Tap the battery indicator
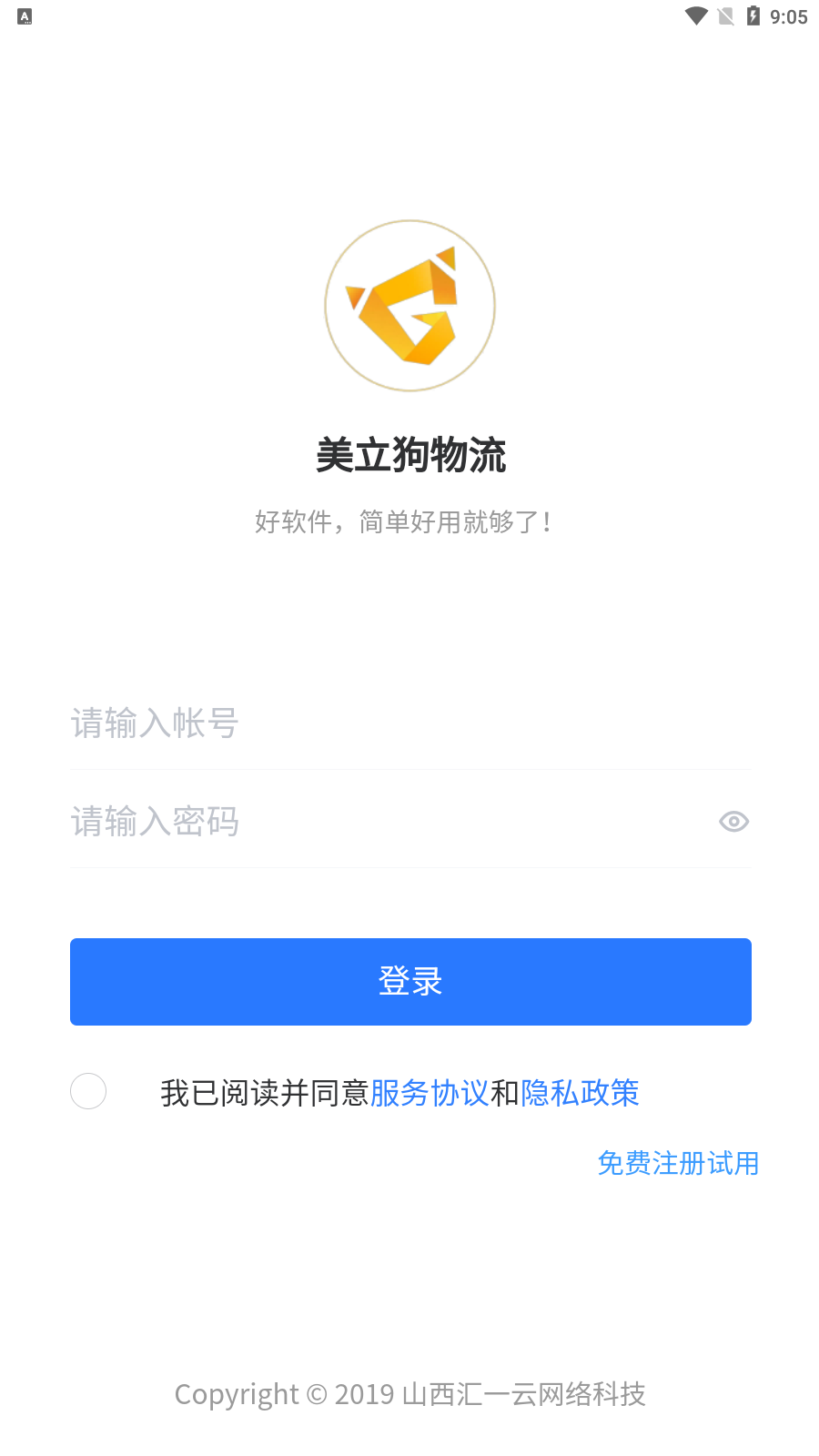The image size is (819, 1456). coord(753,15)
